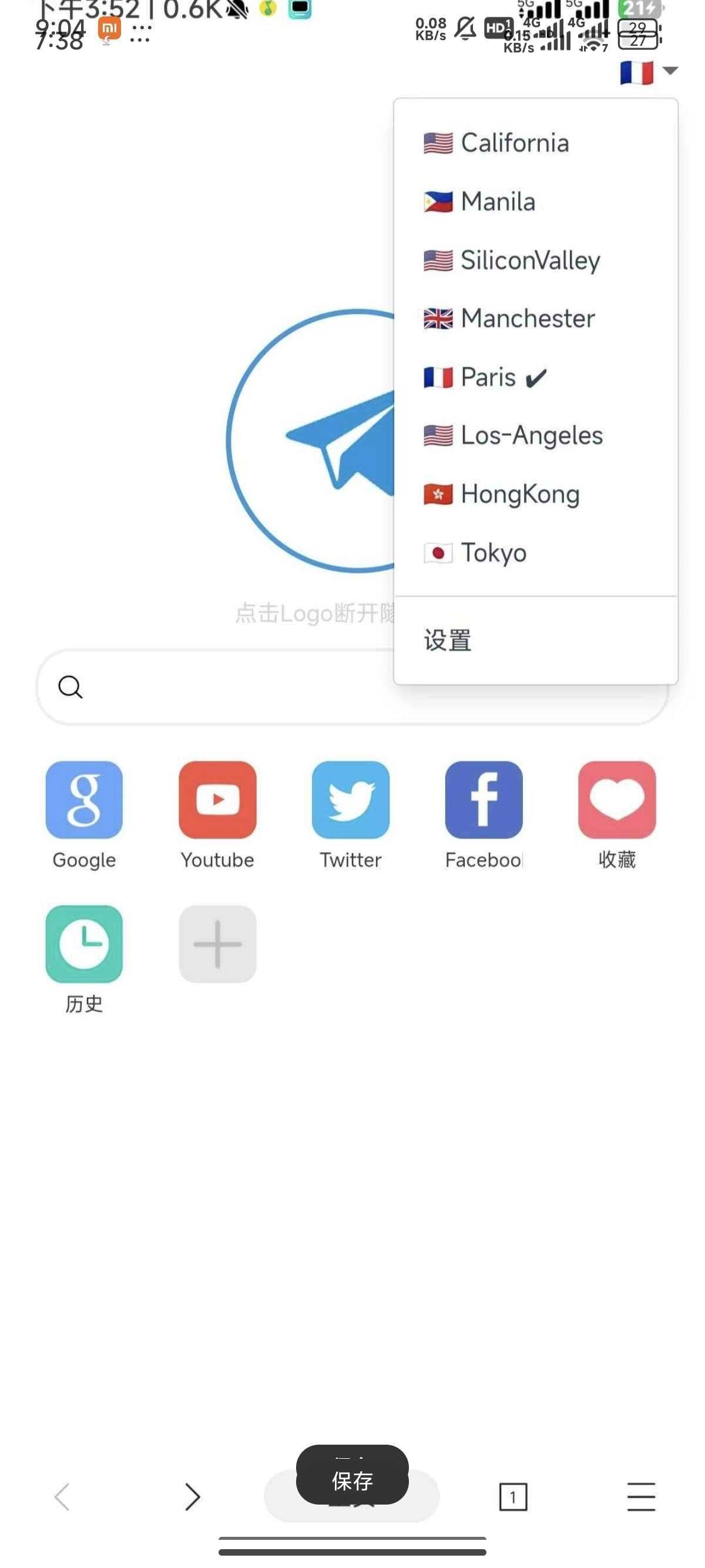Choose the Manila server
The width and height of the screenshot is (705, 1568).
498,201
